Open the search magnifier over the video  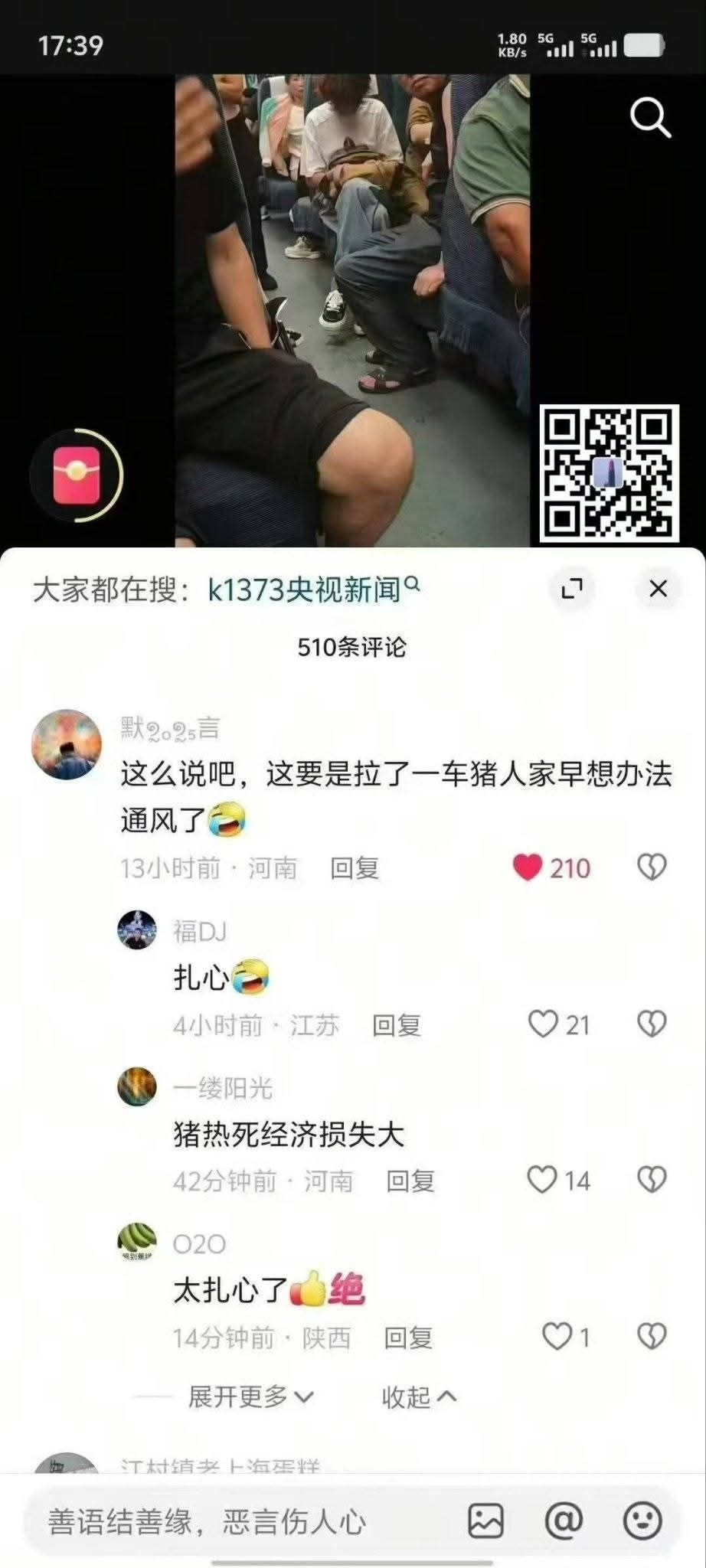(649, 119)
